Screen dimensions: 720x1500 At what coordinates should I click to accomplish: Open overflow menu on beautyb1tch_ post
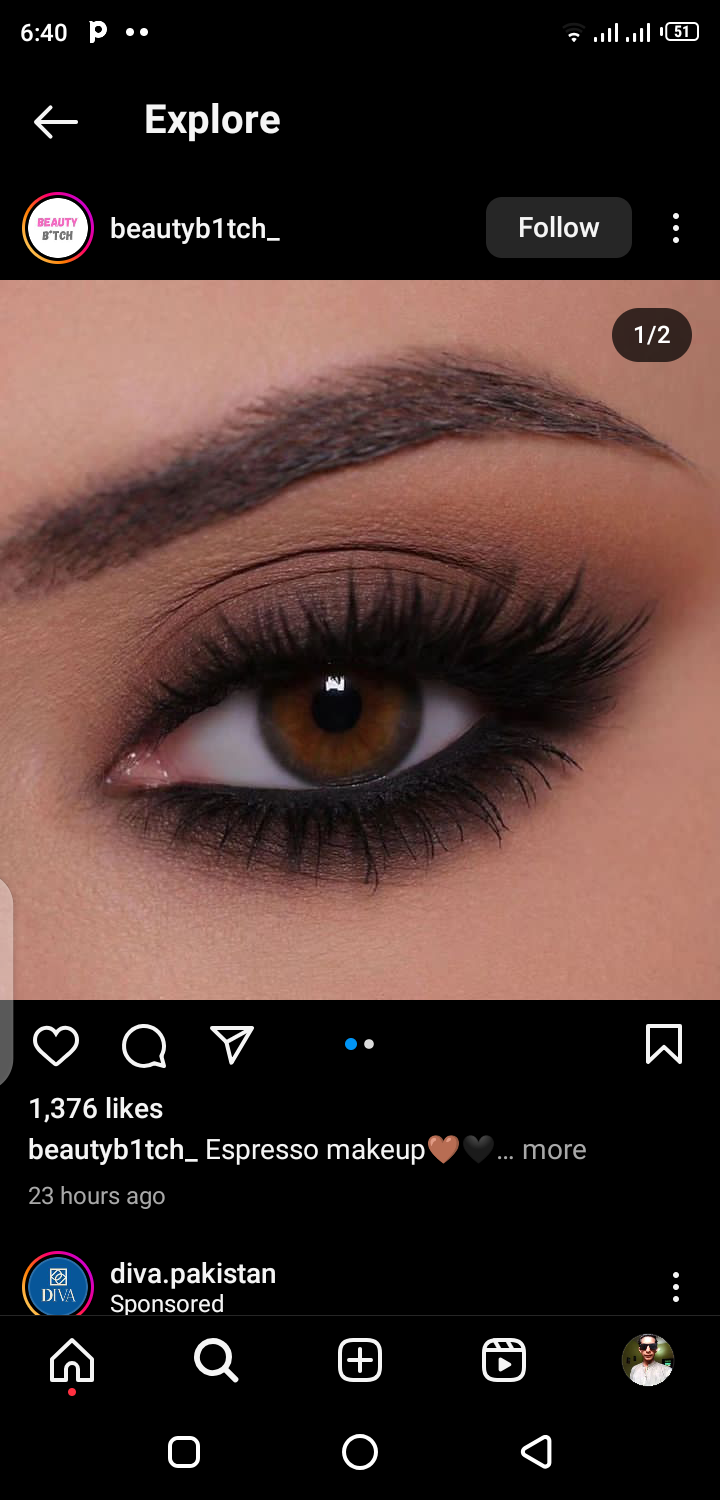coord(676,228)
